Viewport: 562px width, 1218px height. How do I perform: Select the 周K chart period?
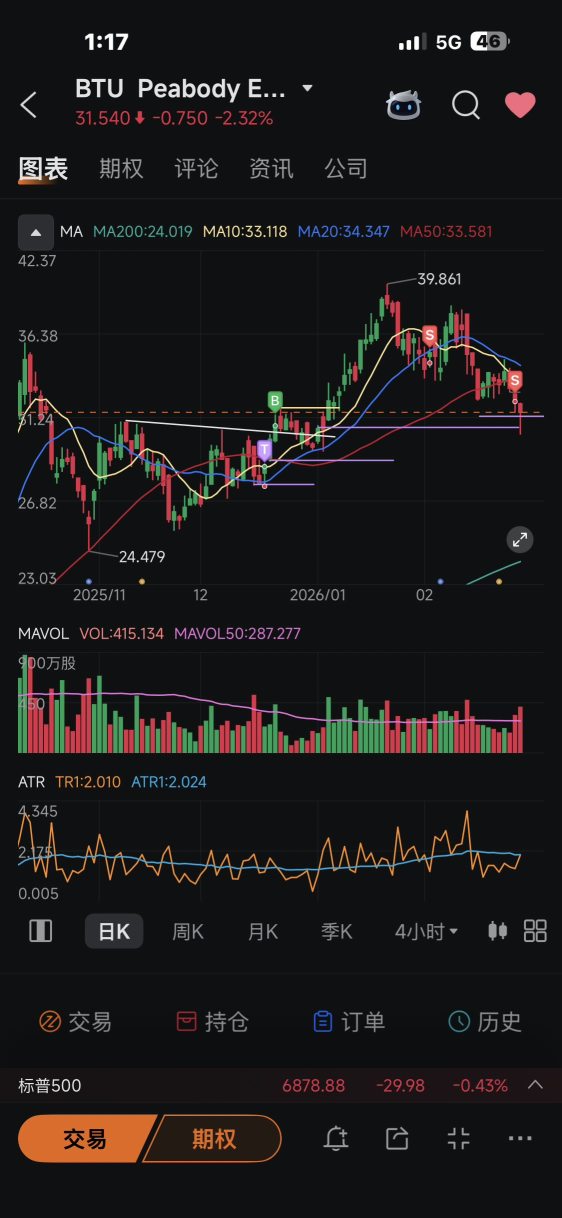point(188,932)
